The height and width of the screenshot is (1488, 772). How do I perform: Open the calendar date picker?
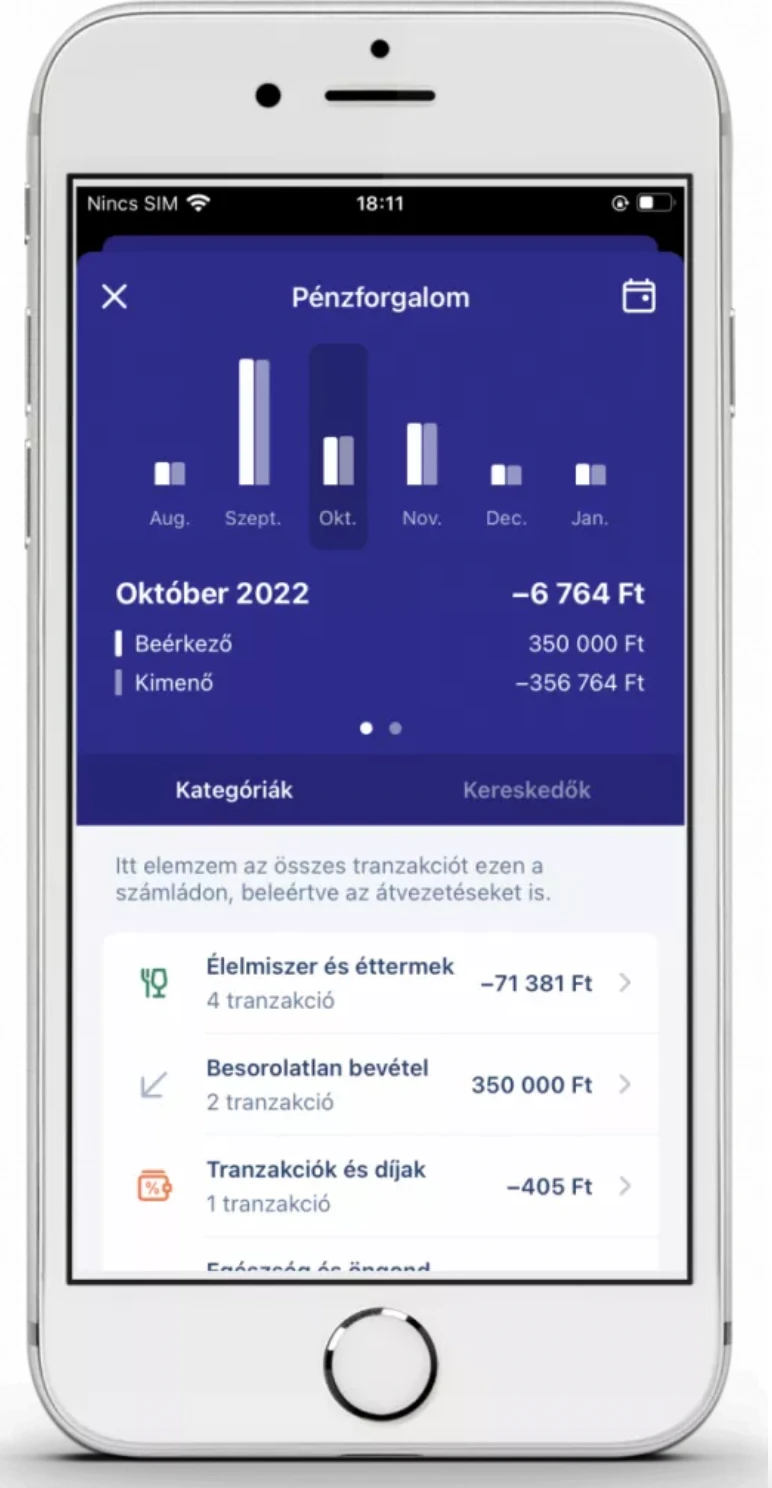[x=639, y=297]
